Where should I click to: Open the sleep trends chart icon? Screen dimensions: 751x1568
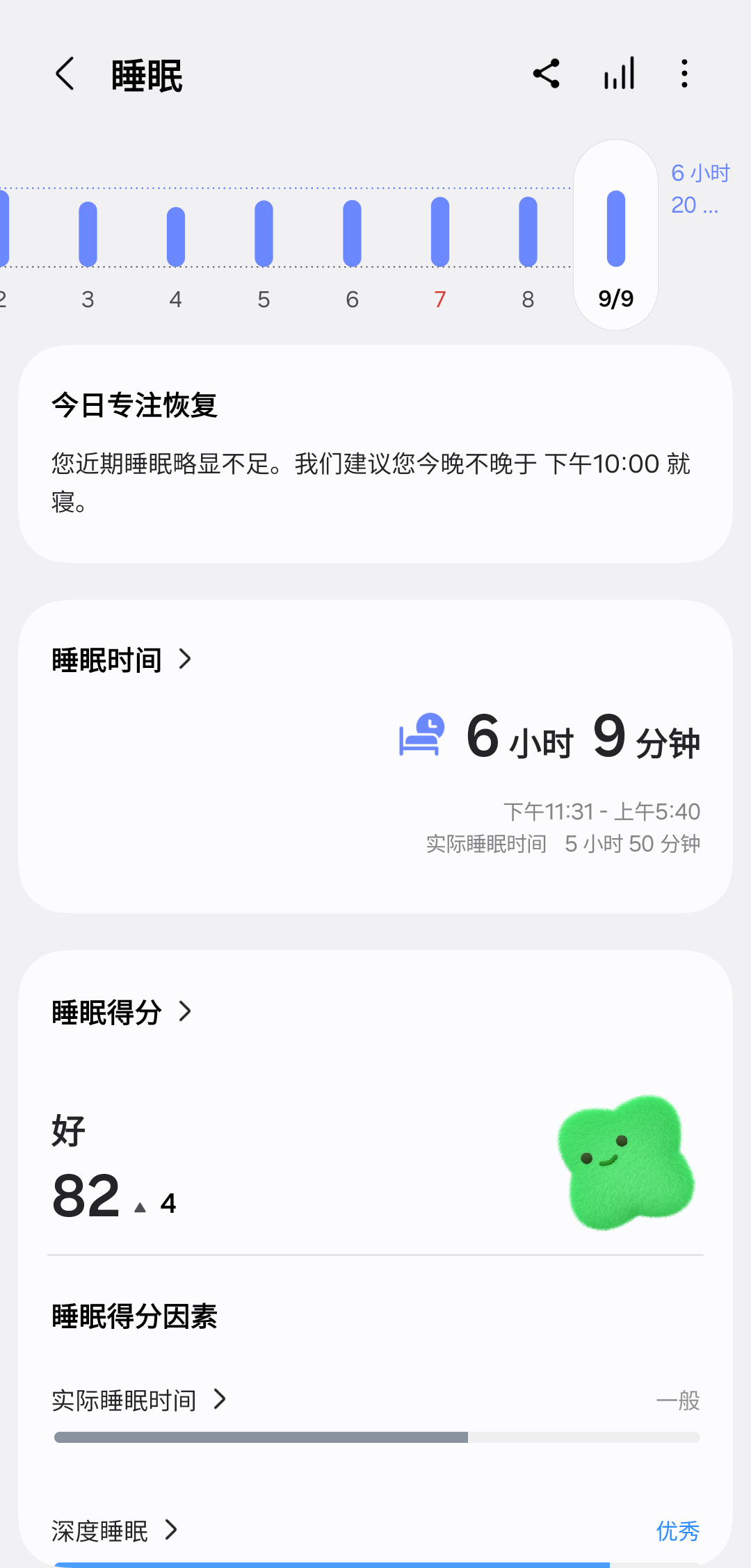[619, 74]
